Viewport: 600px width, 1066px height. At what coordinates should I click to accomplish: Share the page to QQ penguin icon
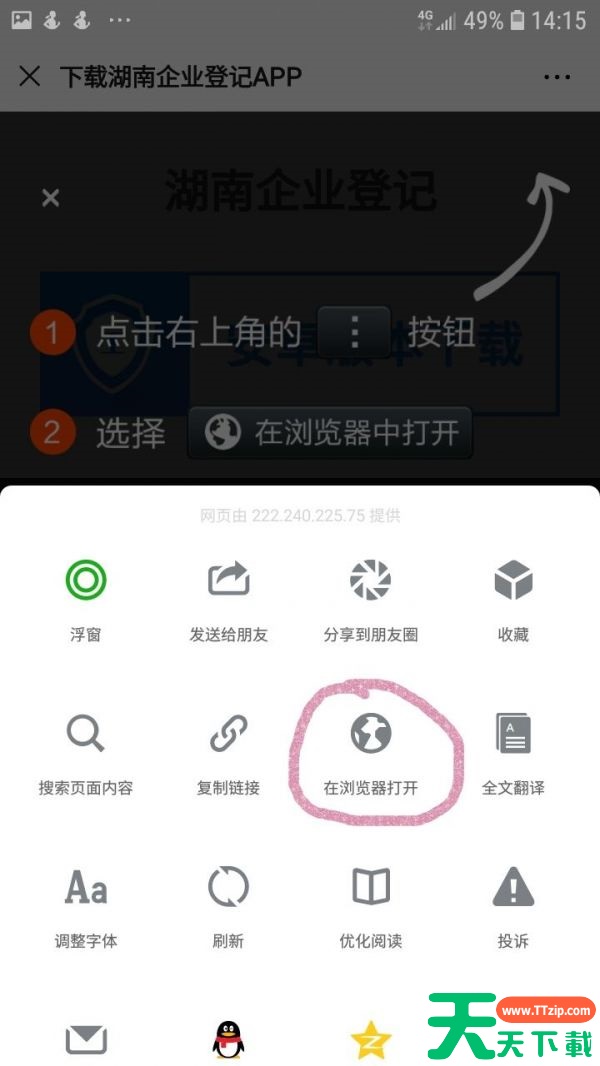(228, 1040)
